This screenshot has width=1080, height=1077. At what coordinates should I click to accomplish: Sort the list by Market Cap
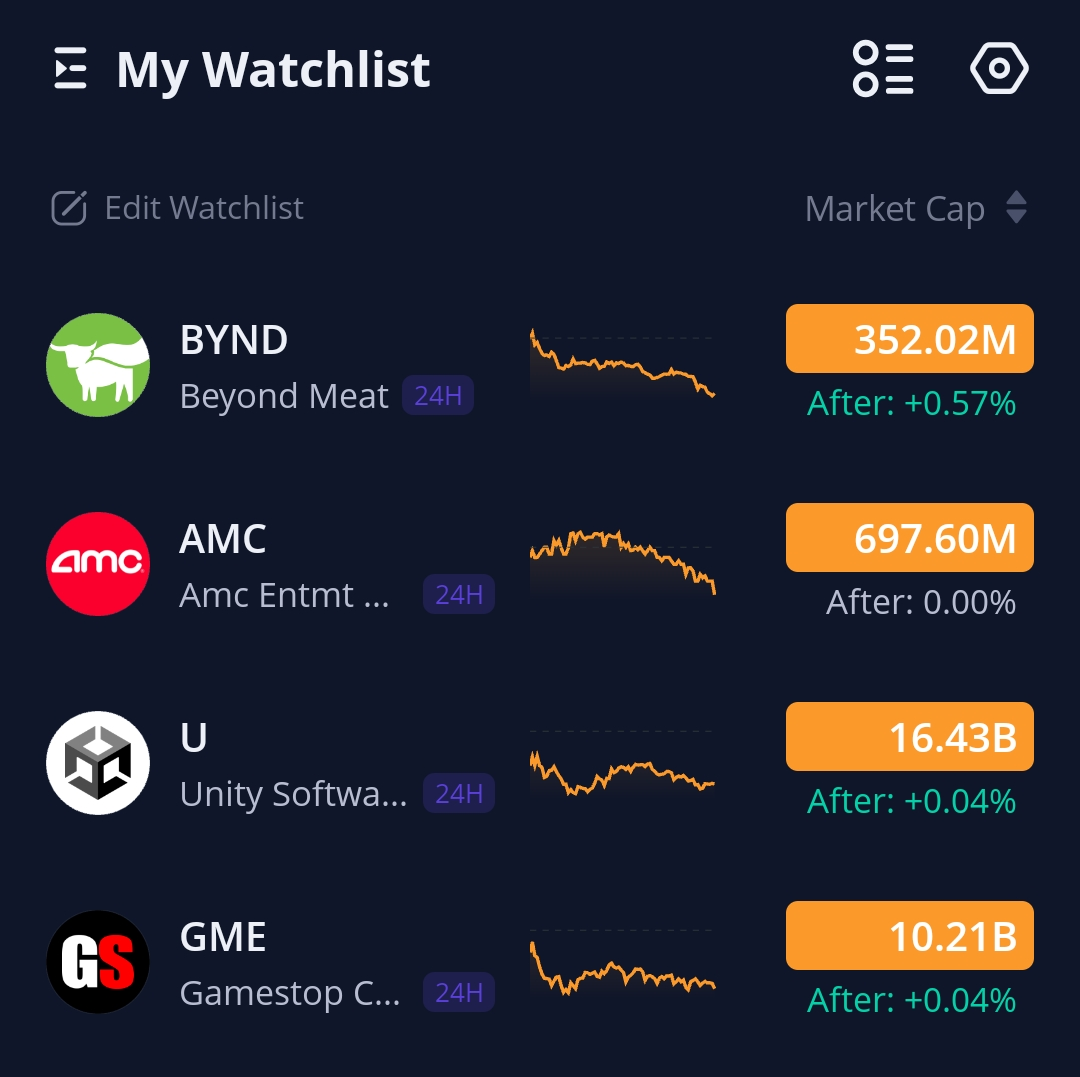coord(916,209)
